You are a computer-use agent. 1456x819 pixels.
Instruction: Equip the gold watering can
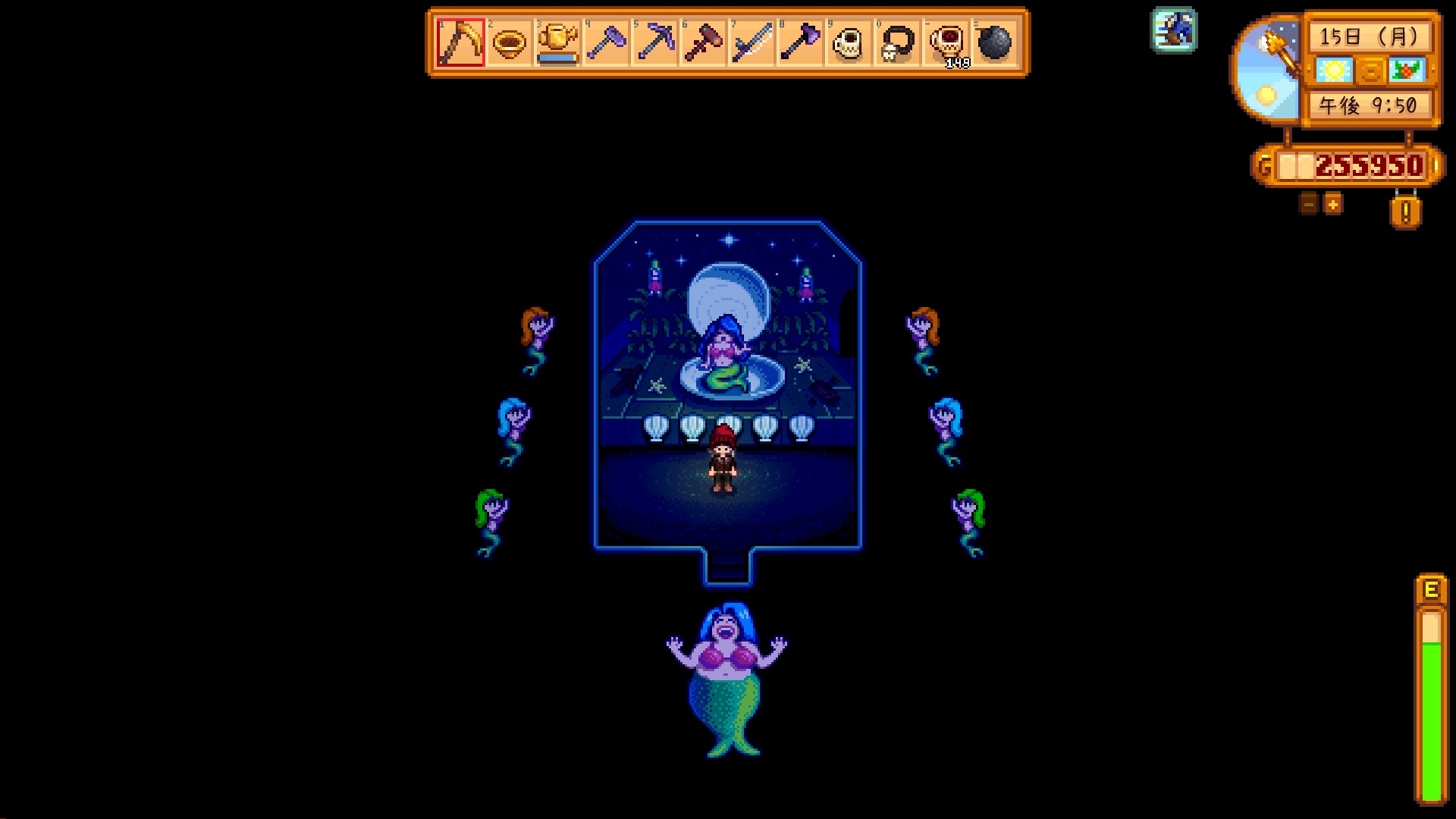click(x=557, y=42)
